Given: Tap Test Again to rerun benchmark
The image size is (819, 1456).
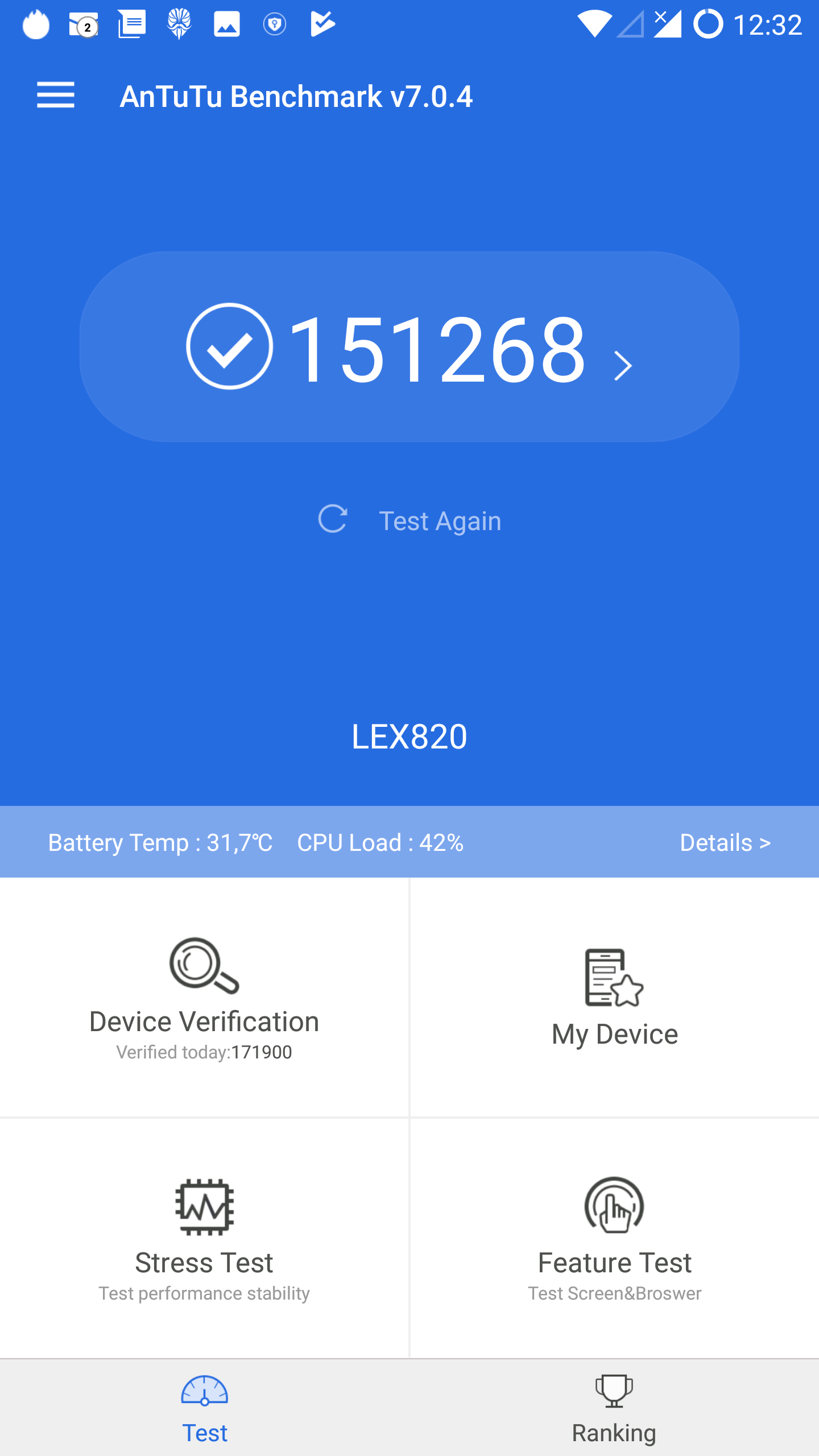Looking at the screenshot, I should point(411,520).
